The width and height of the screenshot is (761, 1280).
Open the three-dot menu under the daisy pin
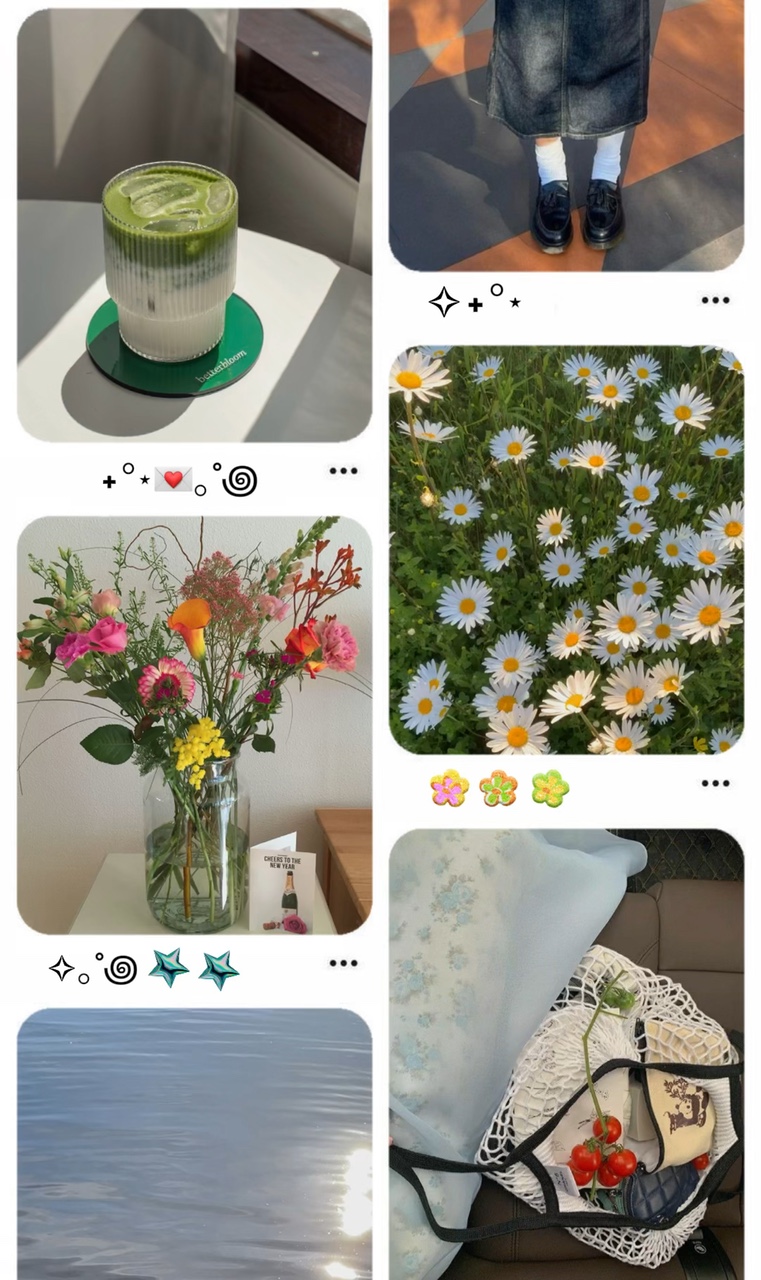point(715,784)
